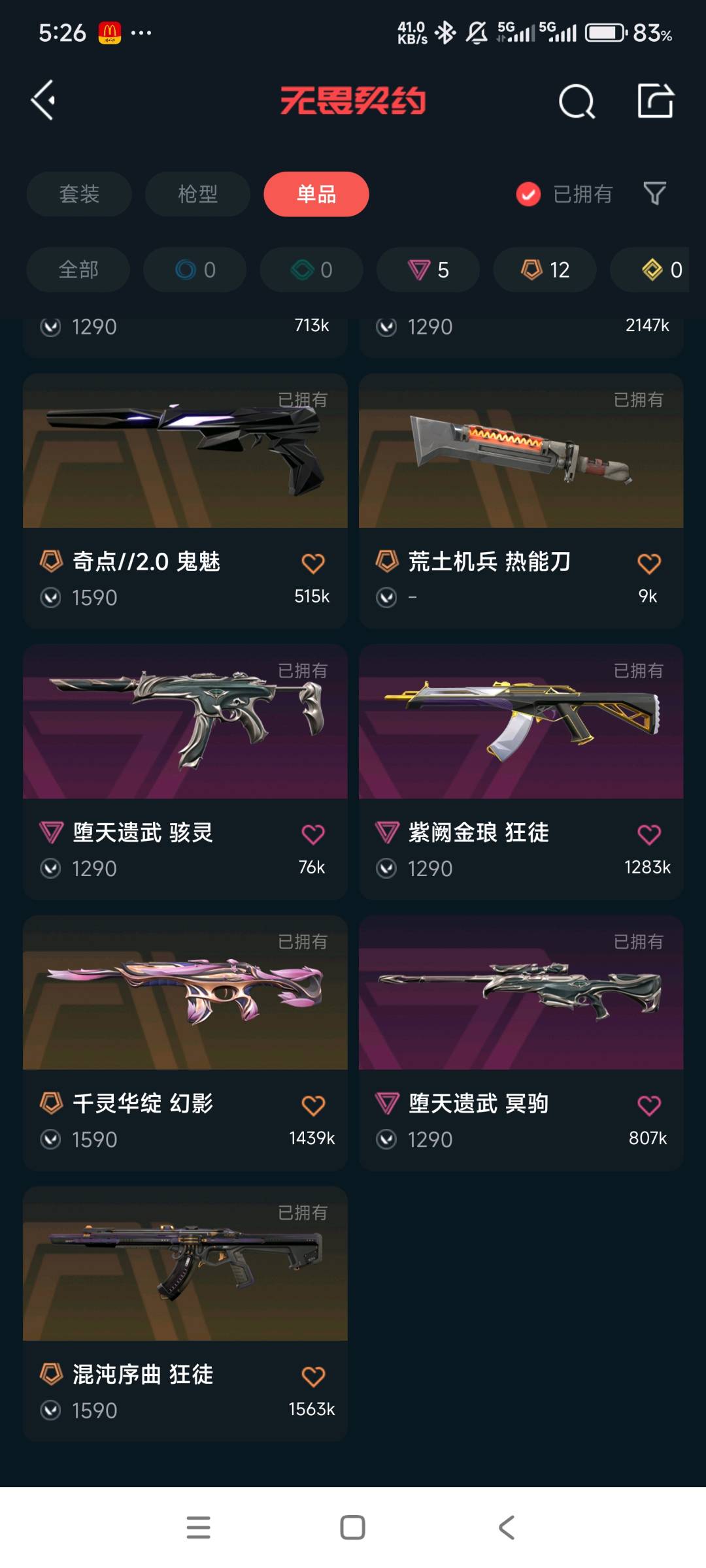This screenshot has width=706, height=1568.
Task: Switch to the 套装 tab
Action: (x=79, y=194)
